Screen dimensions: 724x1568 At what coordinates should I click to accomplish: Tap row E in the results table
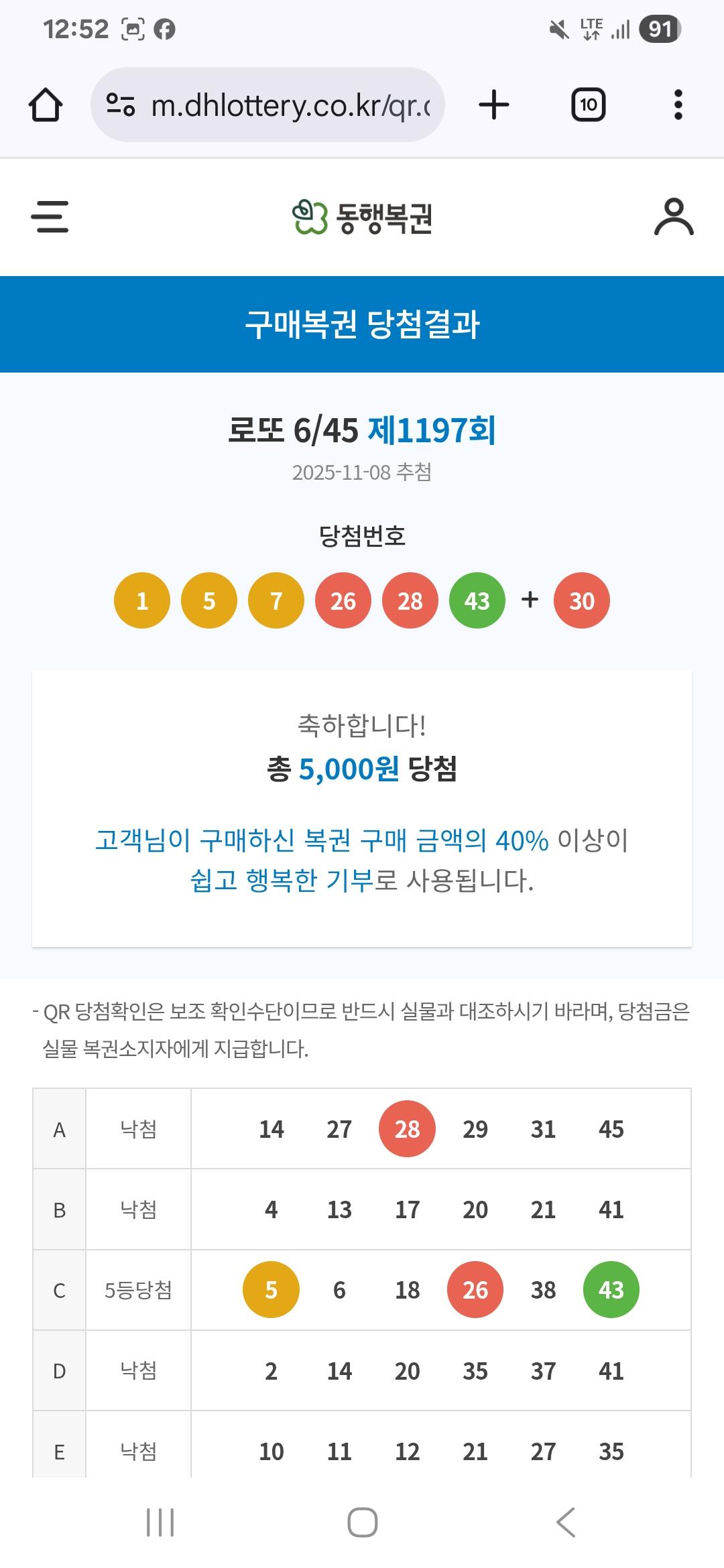(x=137, y=1449)
